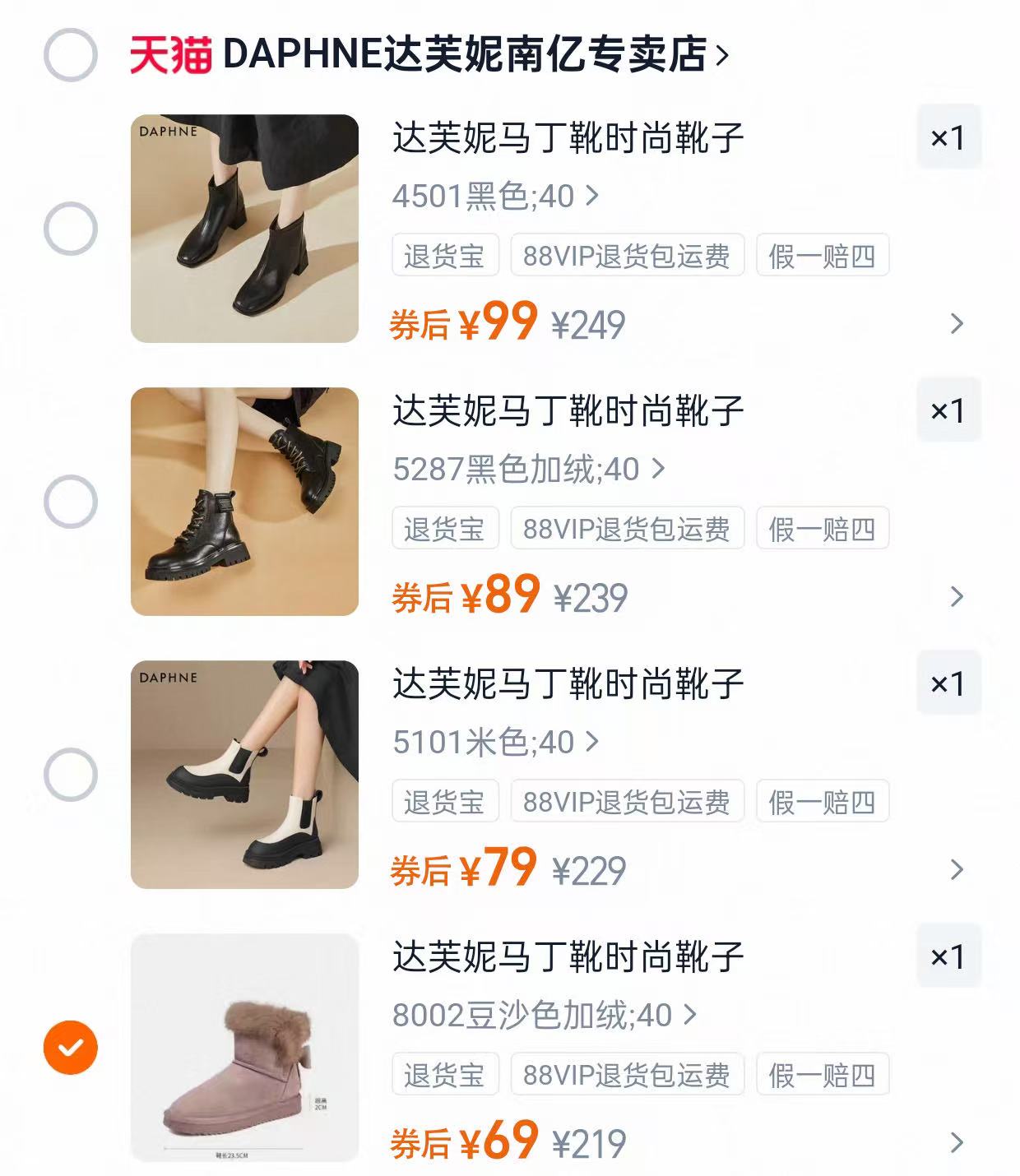Click the 假一赔四 badge on the first product
Screen dimensions: 1020x1176
pyautogui.click(x=821, y=256)
